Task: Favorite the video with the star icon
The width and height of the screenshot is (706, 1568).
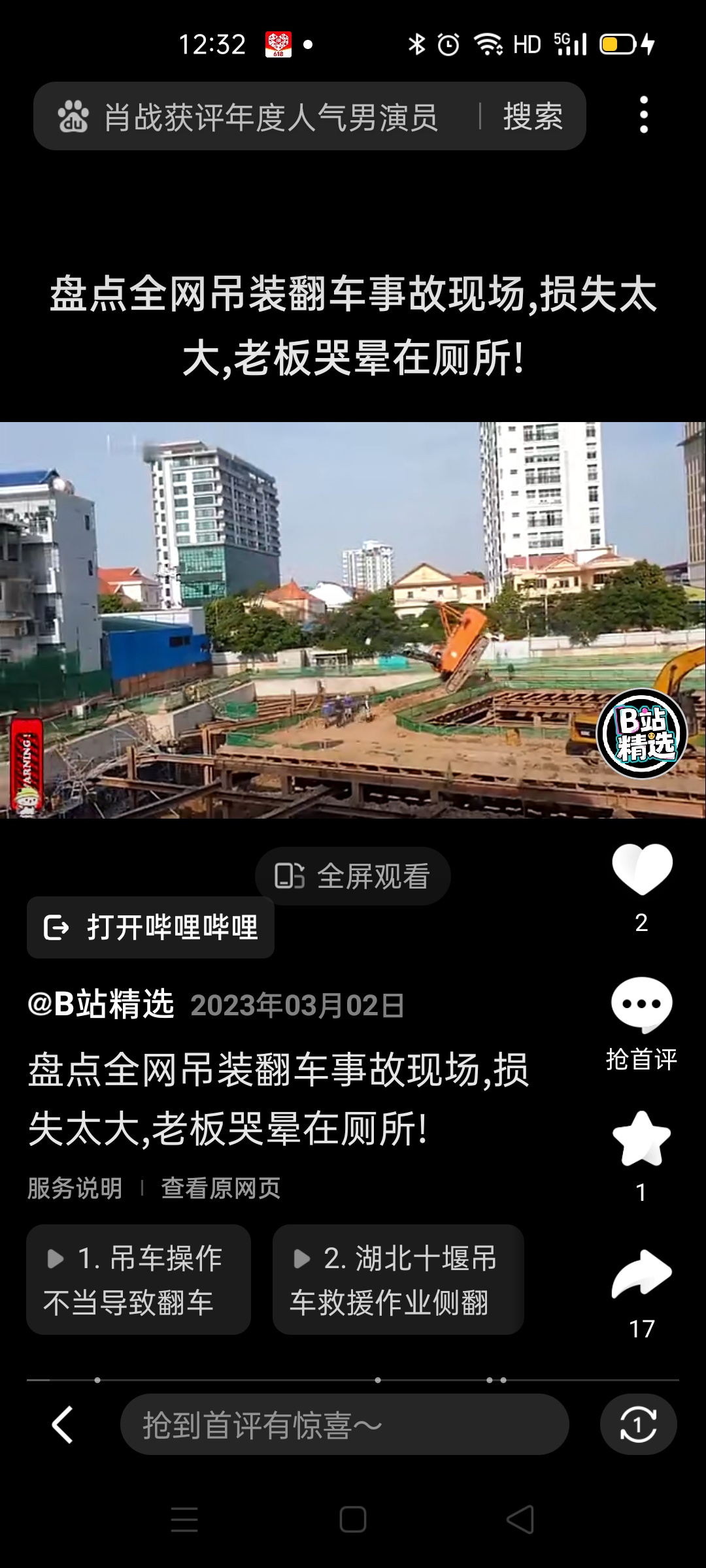Action: (642, 1139)
